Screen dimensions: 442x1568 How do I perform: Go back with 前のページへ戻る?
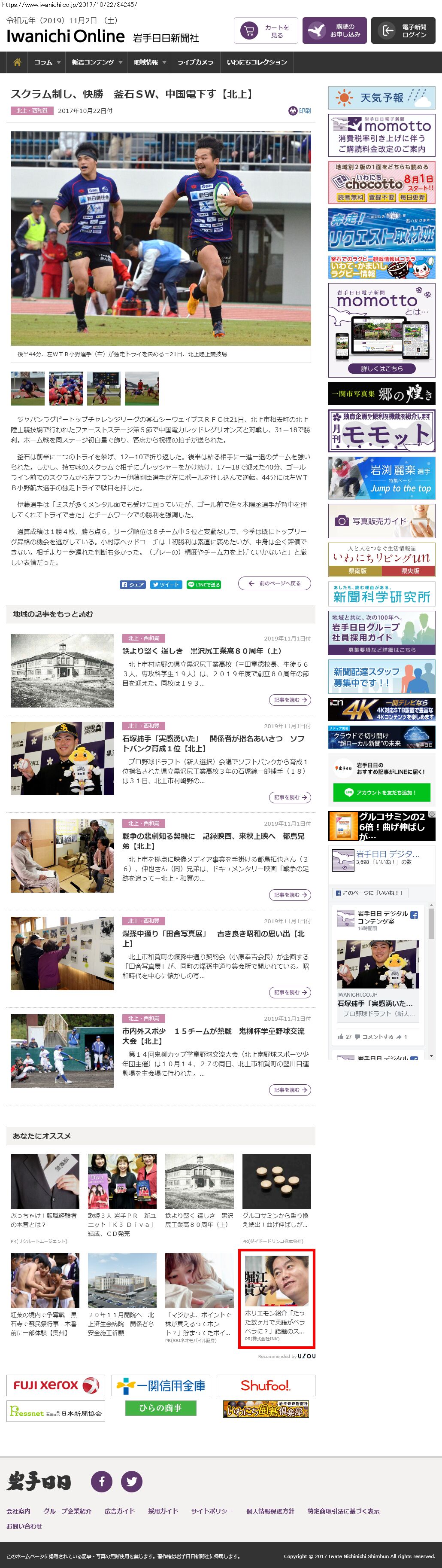point(274,583)
